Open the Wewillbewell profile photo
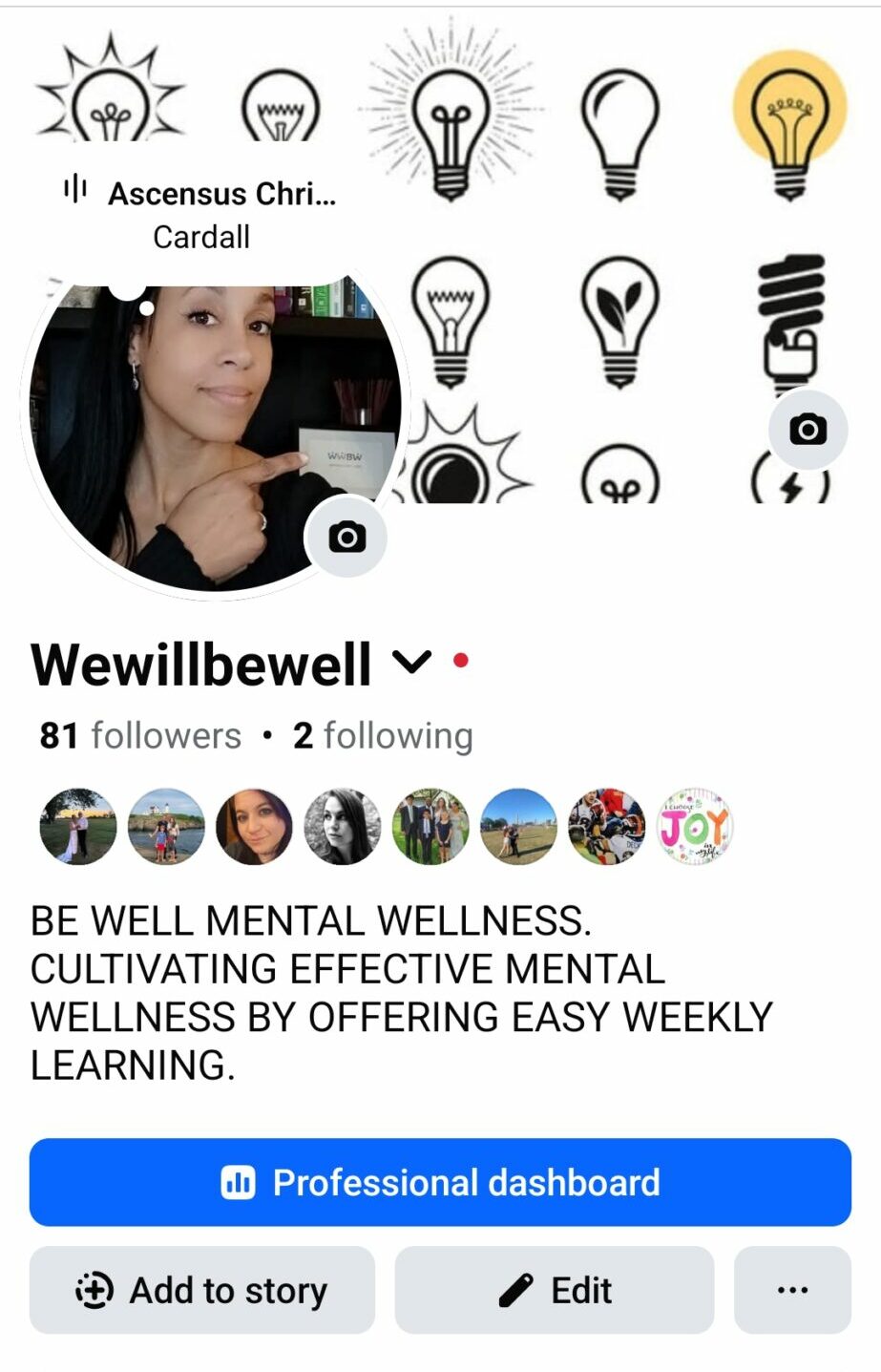881x1372 pixels. [191, 430]
